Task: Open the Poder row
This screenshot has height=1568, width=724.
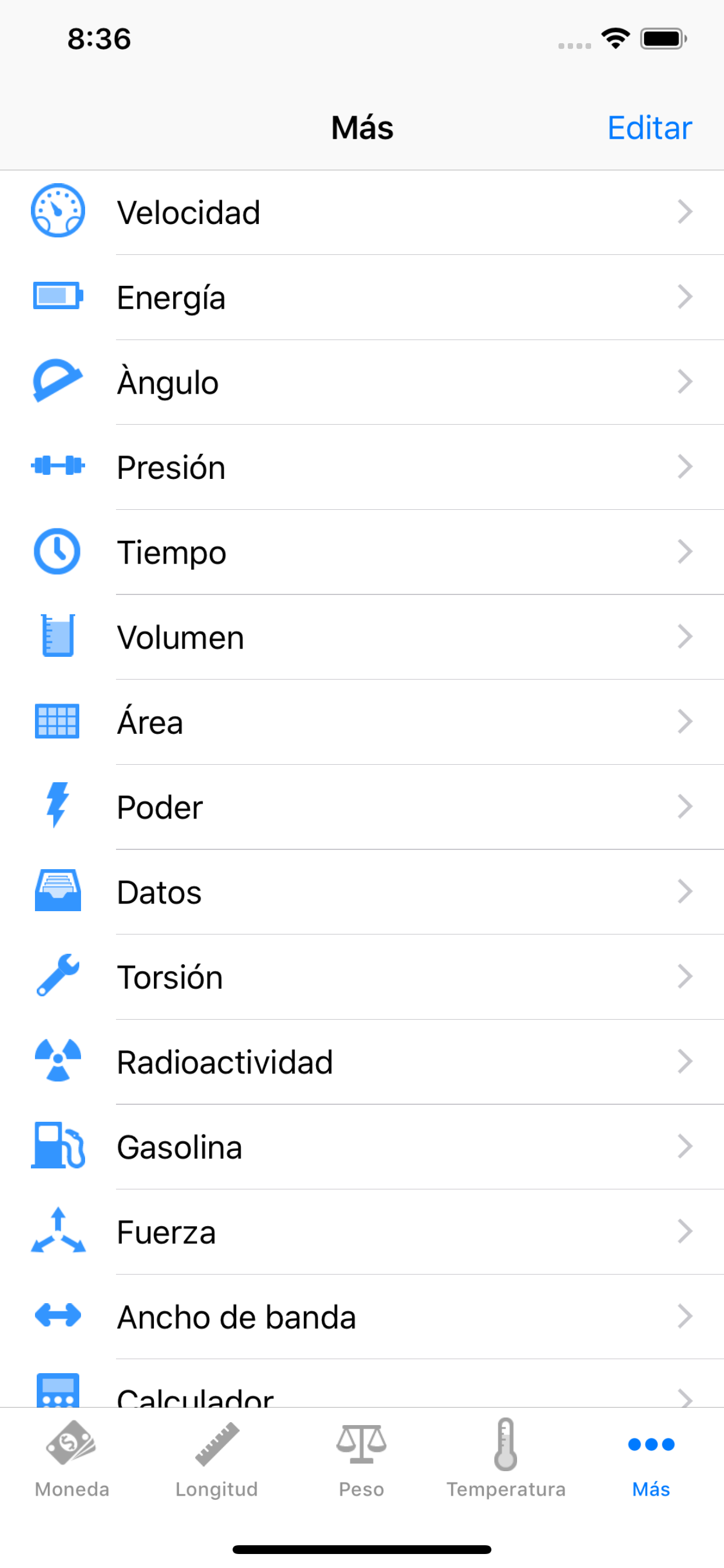Action: pos(362,807)
